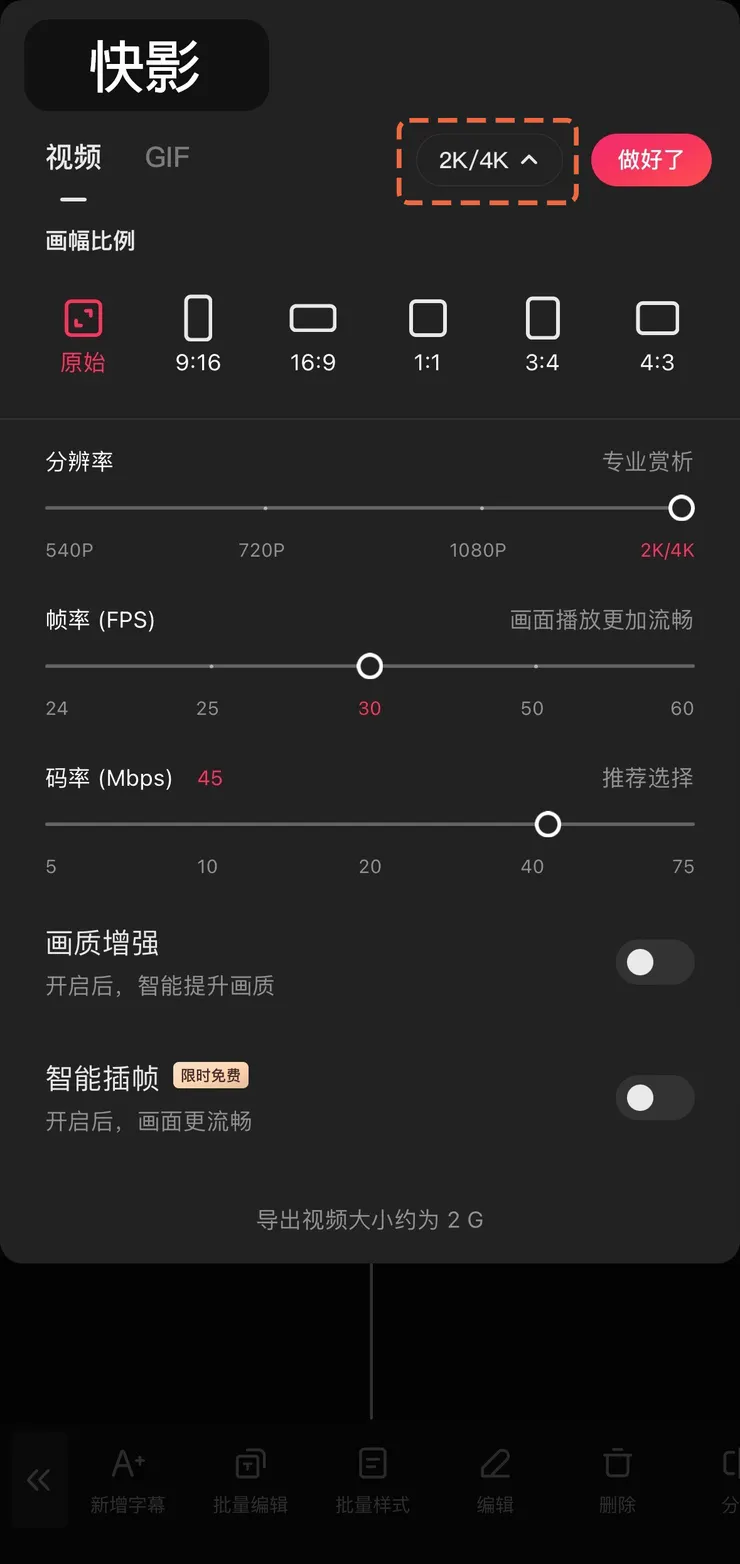
Task: Switch to the GIF tab
Action: pyautogui.click(x=166, y=157)
